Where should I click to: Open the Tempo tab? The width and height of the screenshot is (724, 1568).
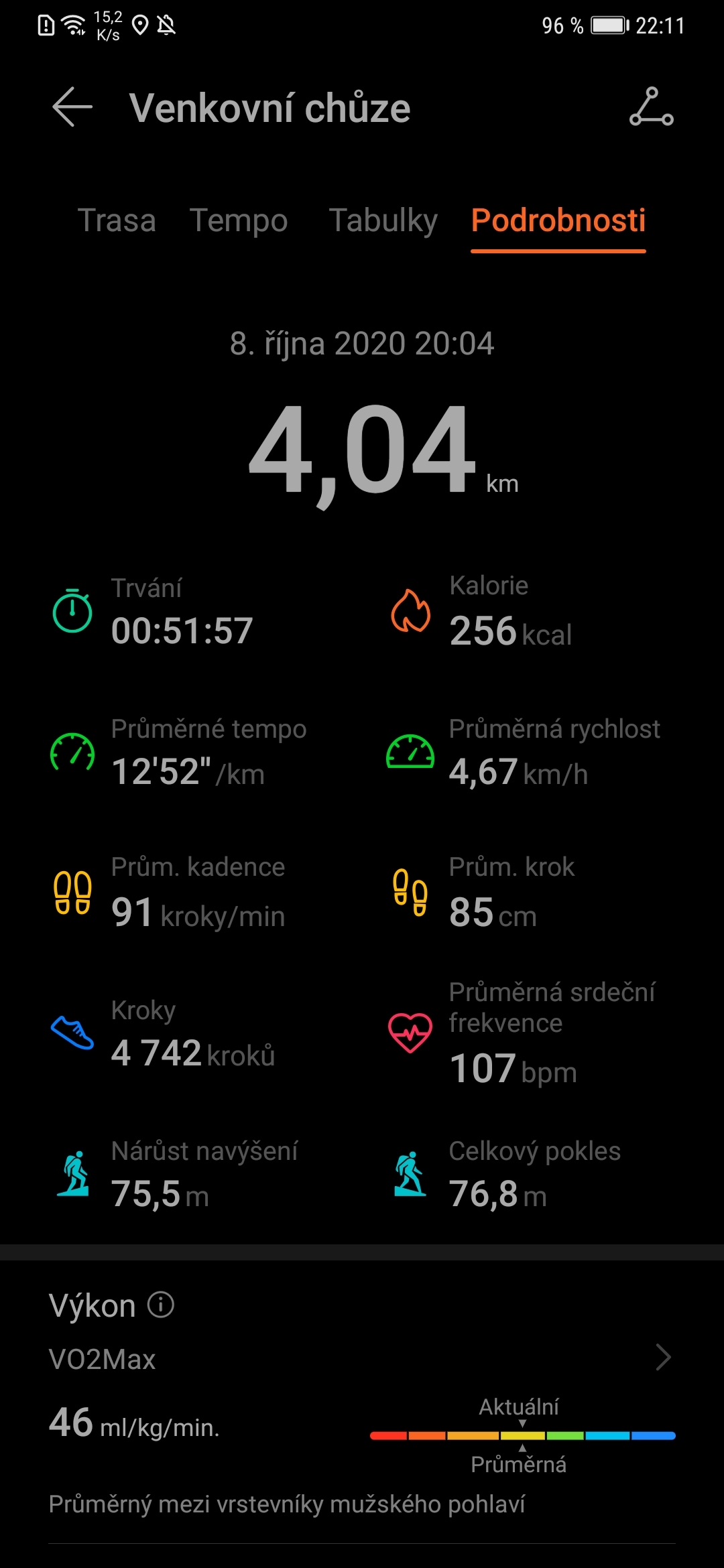point(239,221)
